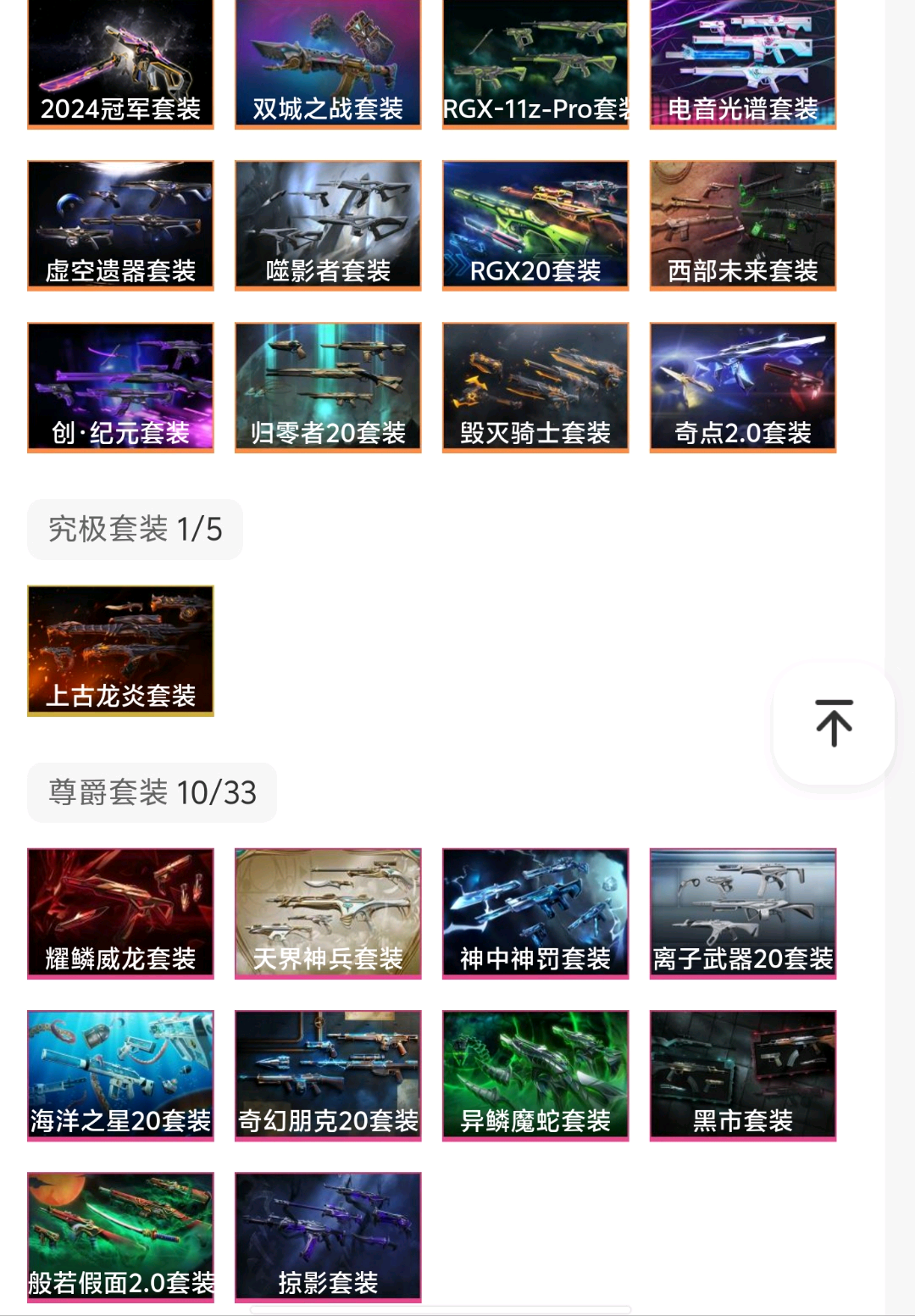This screenshot has height=1316, width=915.
Task: Open the 神中神罚套装 tile
Action: pyautogui.click(x=535, y=913)
